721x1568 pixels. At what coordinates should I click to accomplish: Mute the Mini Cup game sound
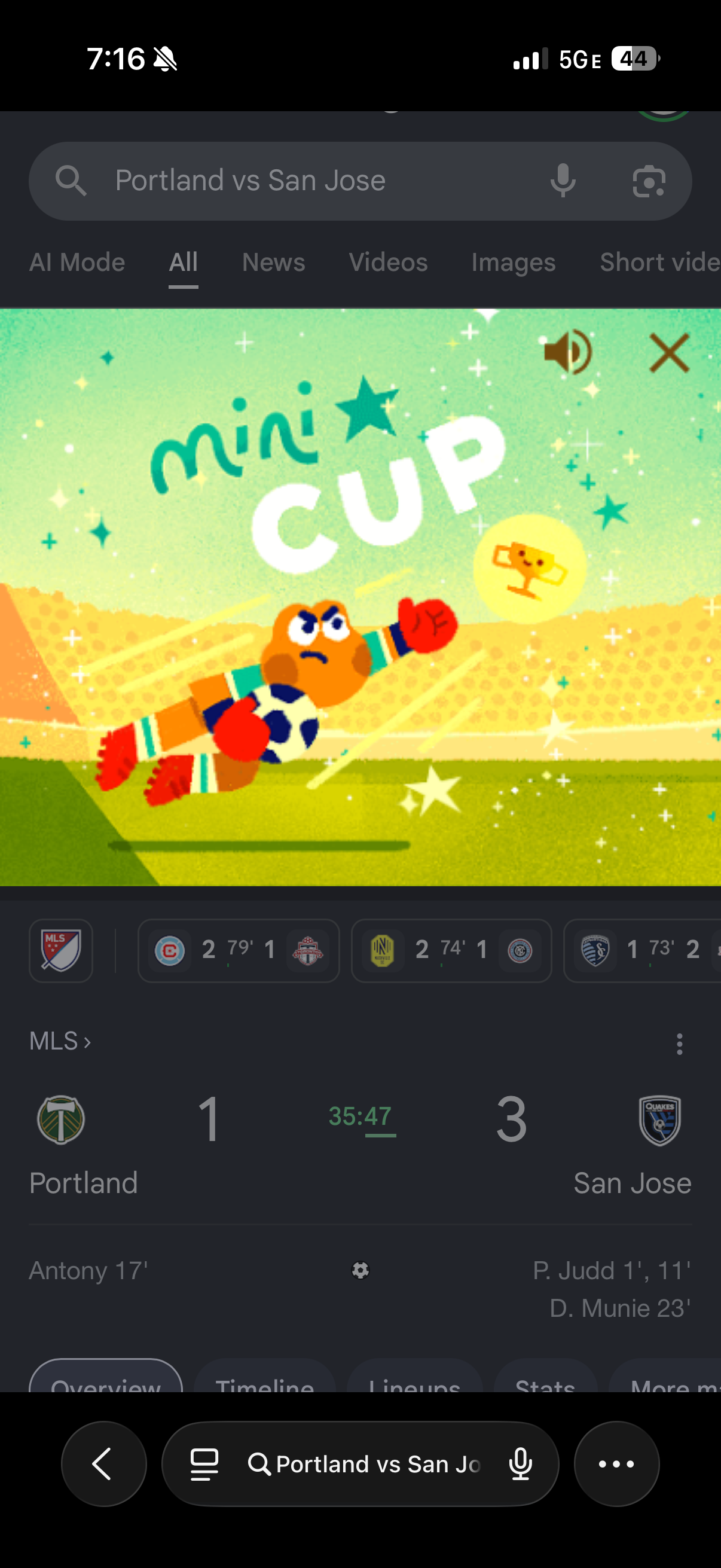(x=568, y=352)
